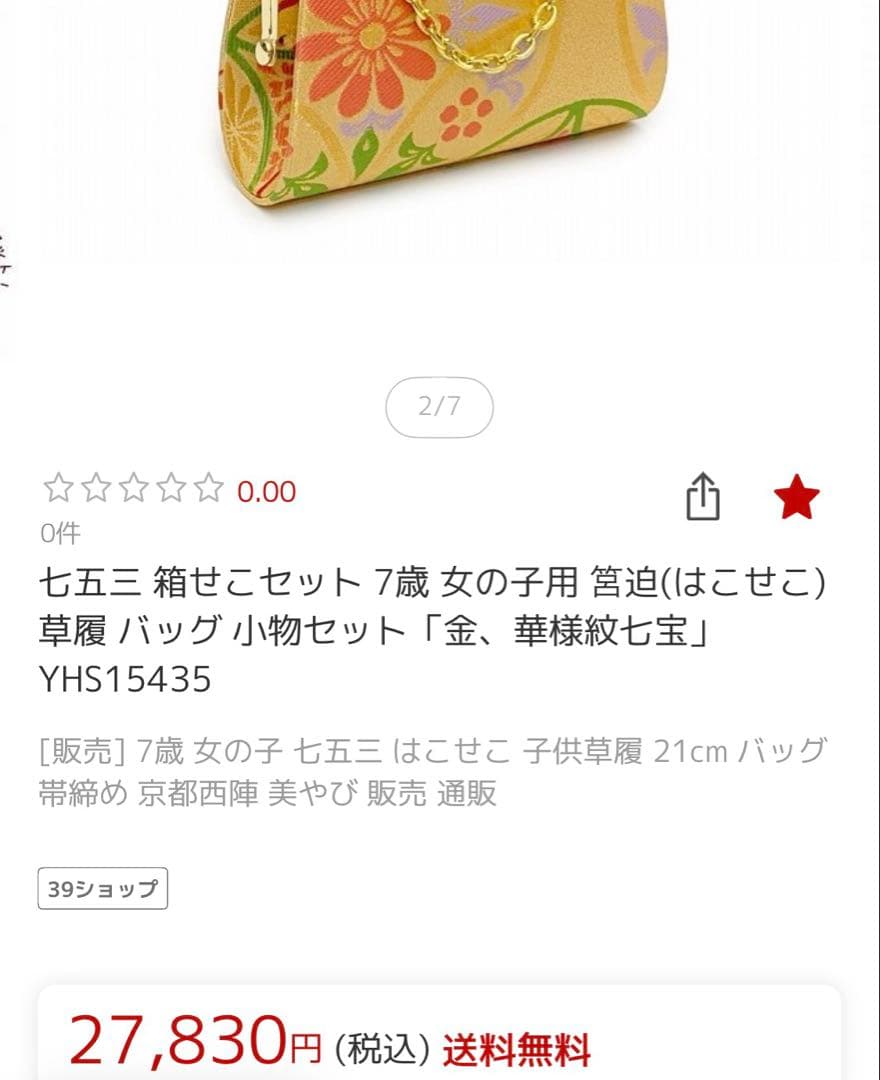Tap the 0.00 rating score
Viewport: 880px width, 1080px height.
[265, 491]
